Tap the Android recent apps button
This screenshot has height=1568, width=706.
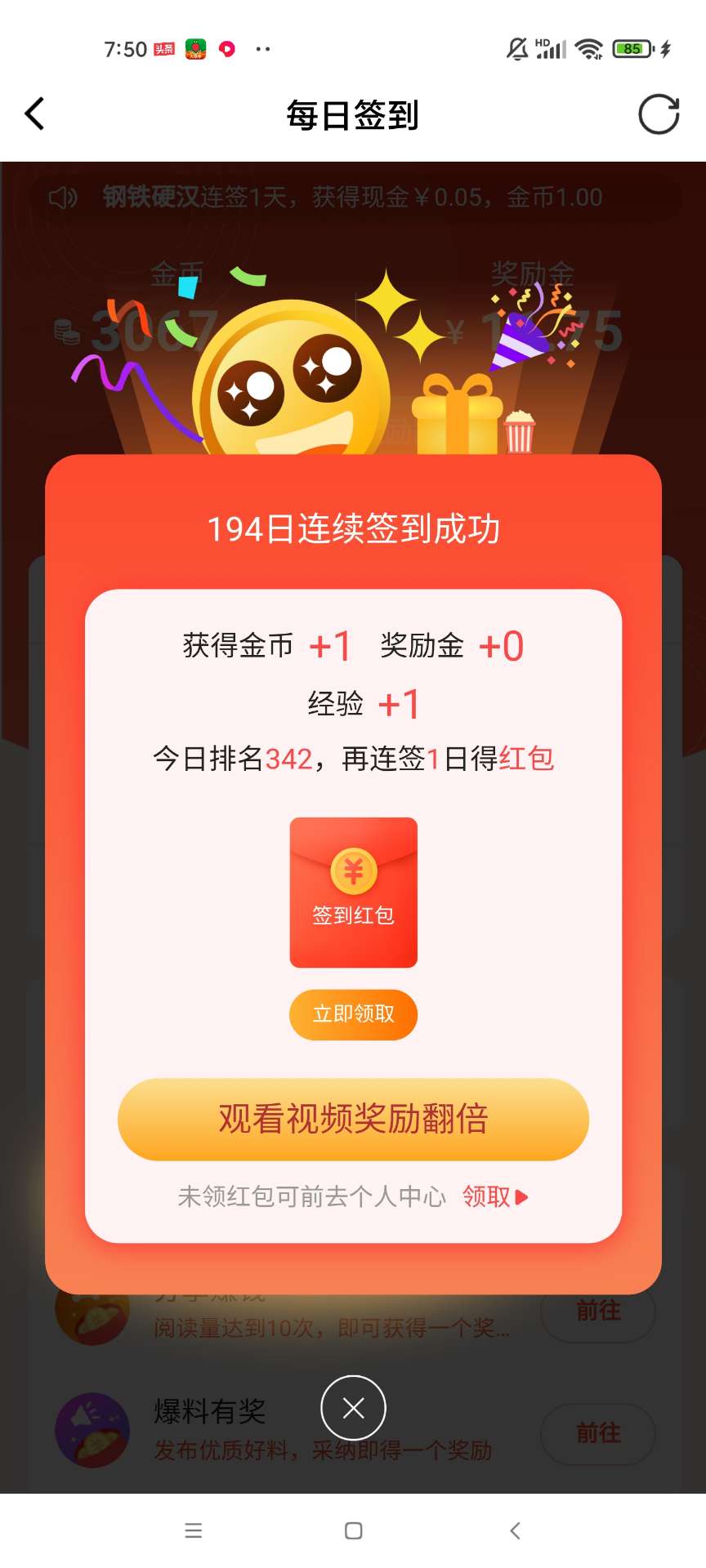(194, 1530)
